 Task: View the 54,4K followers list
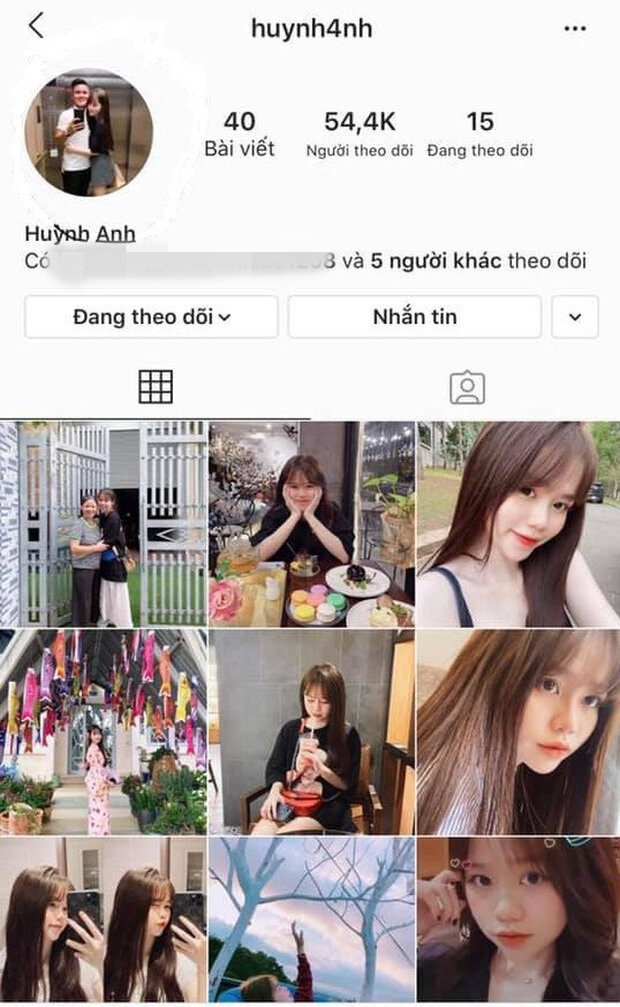click(x=360, y=134)
